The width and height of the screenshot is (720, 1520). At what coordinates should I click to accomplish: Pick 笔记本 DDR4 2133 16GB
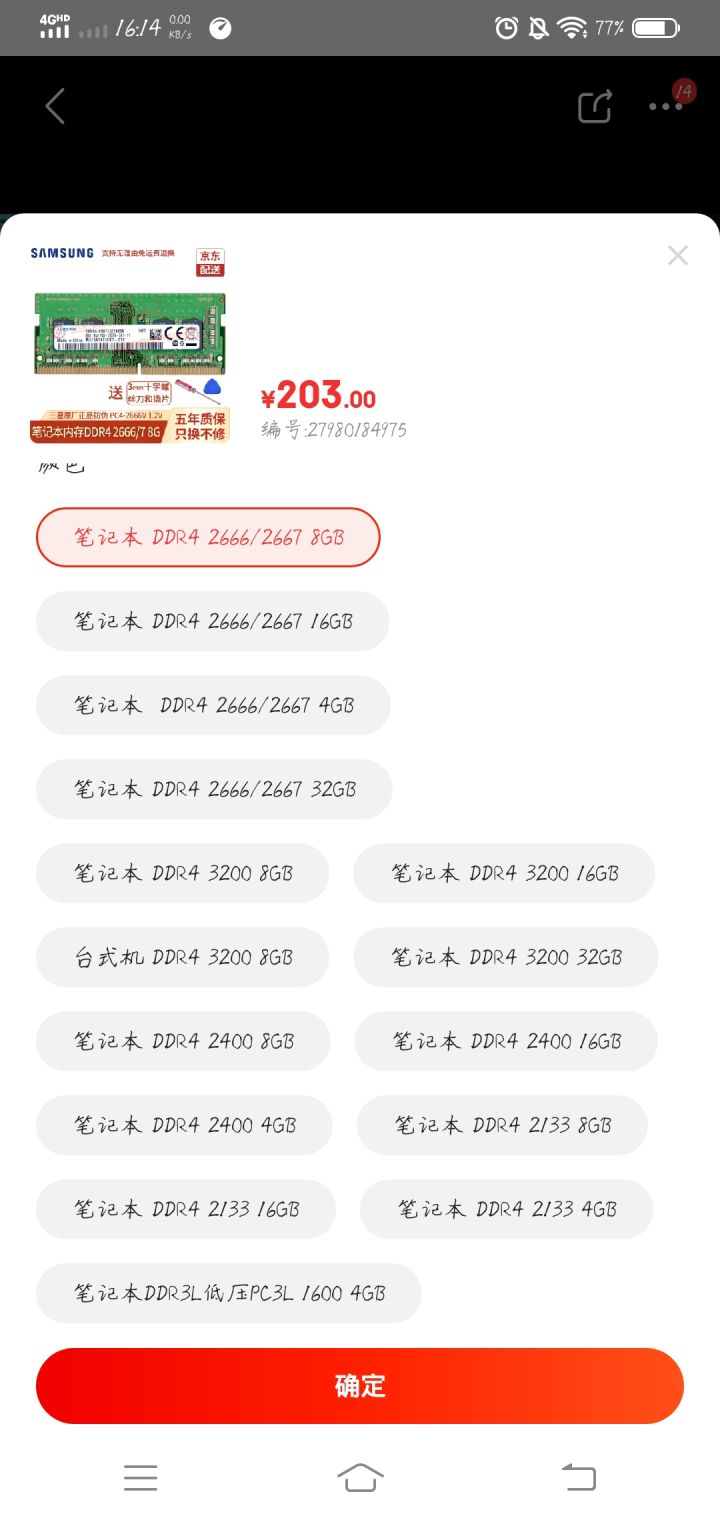click(186, 1209)
